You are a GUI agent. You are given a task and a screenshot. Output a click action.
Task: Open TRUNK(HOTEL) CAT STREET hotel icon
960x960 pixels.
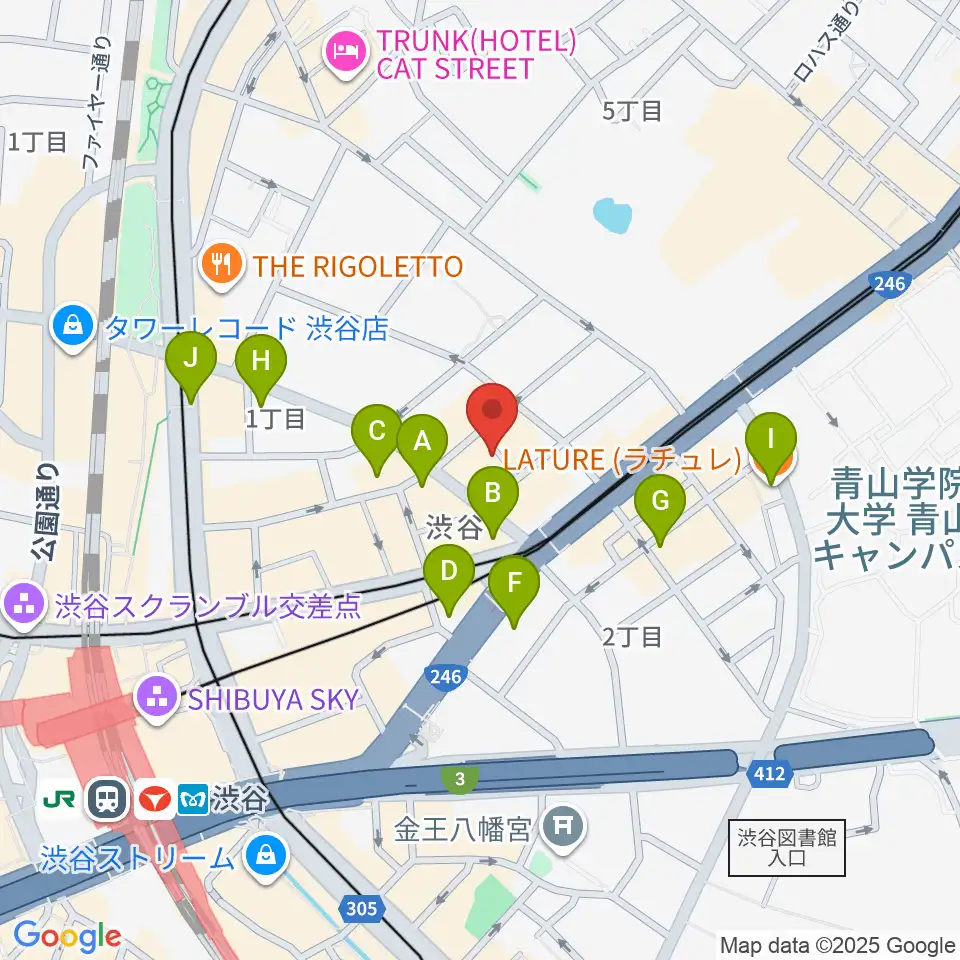[347, 54]
